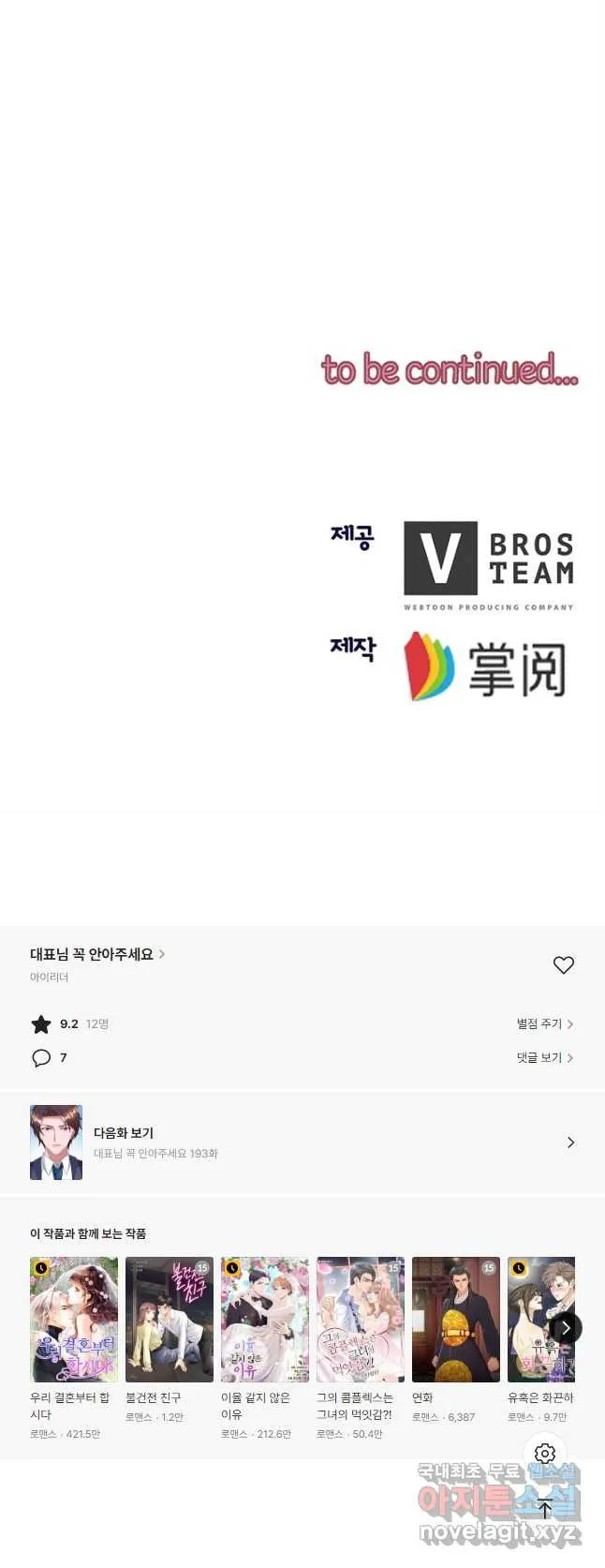Screen dimensions: 605x1568
Task: Open the 이율 같지 않은 이유 recommendation
Action: [265, 1320]
